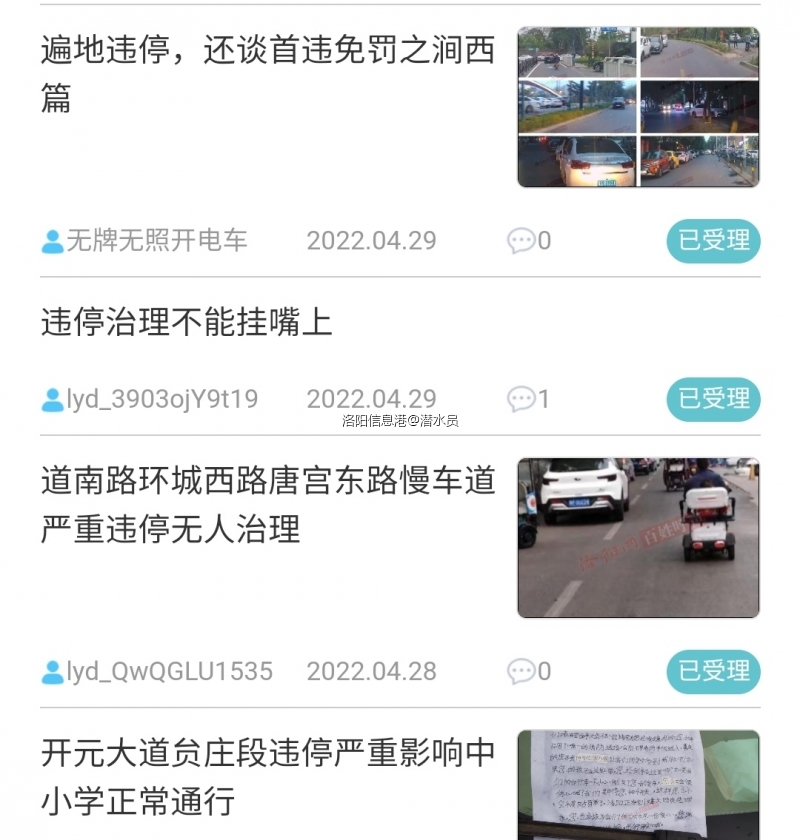Tap the 已受理 badge on the 涧西篇 post
Viewport: 800px width, 840px height.
(x=713, y=241)
